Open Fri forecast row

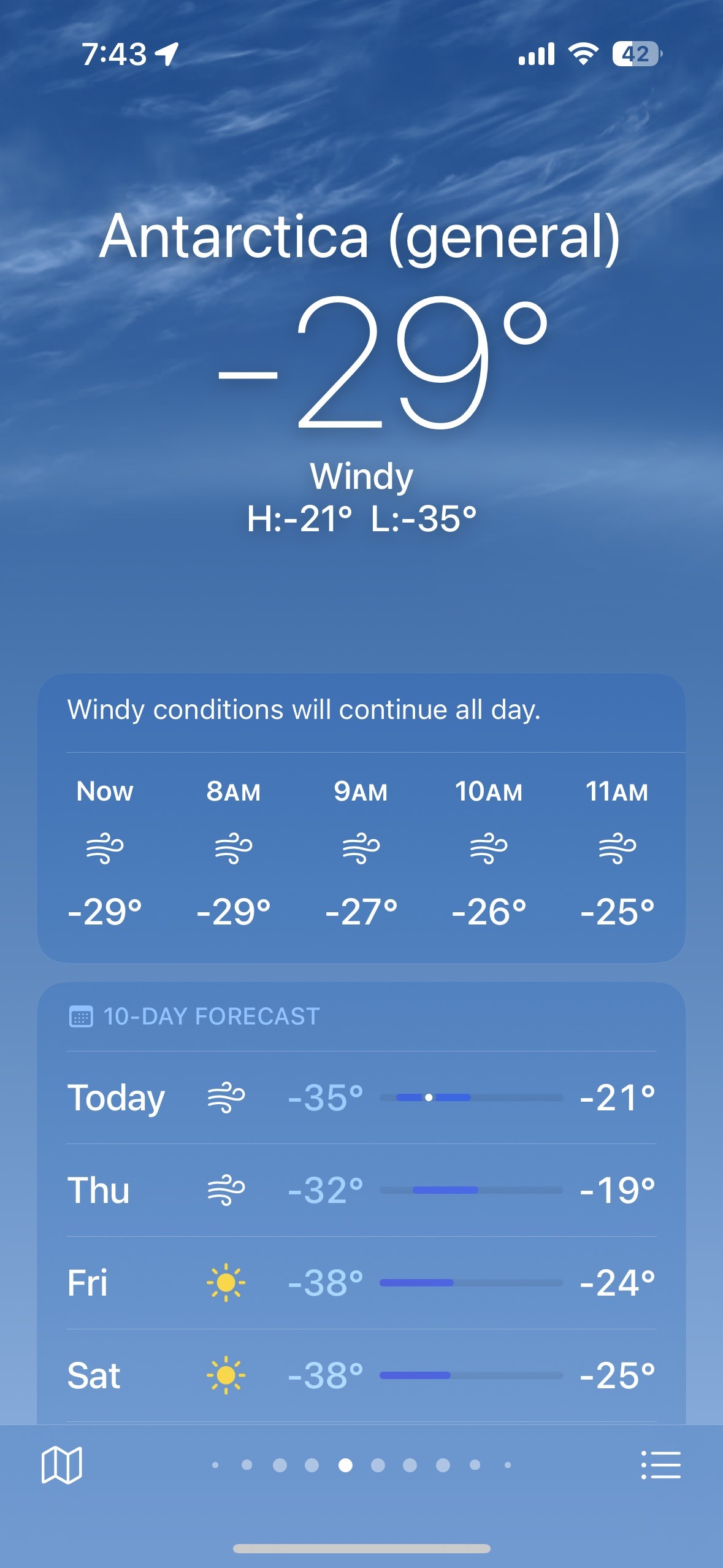[x=361, y=1283]
